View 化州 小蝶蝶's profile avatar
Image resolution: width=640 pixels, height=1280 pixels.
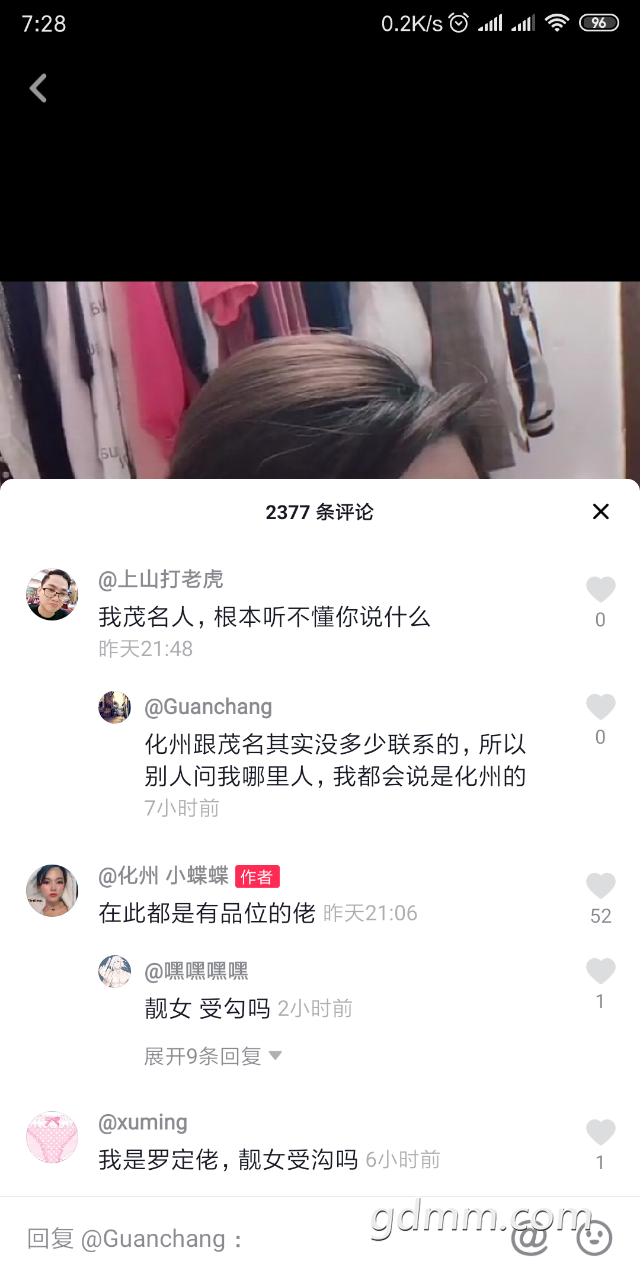(51, 890)
